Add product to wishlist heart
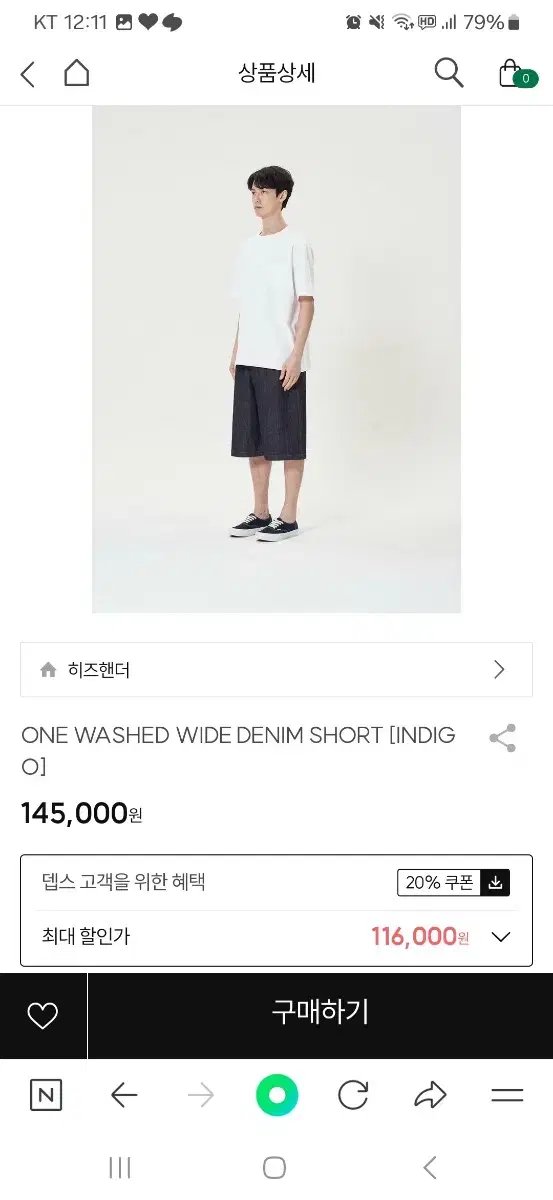The width and height of the screenshot is (553, 1200). 43,1016
